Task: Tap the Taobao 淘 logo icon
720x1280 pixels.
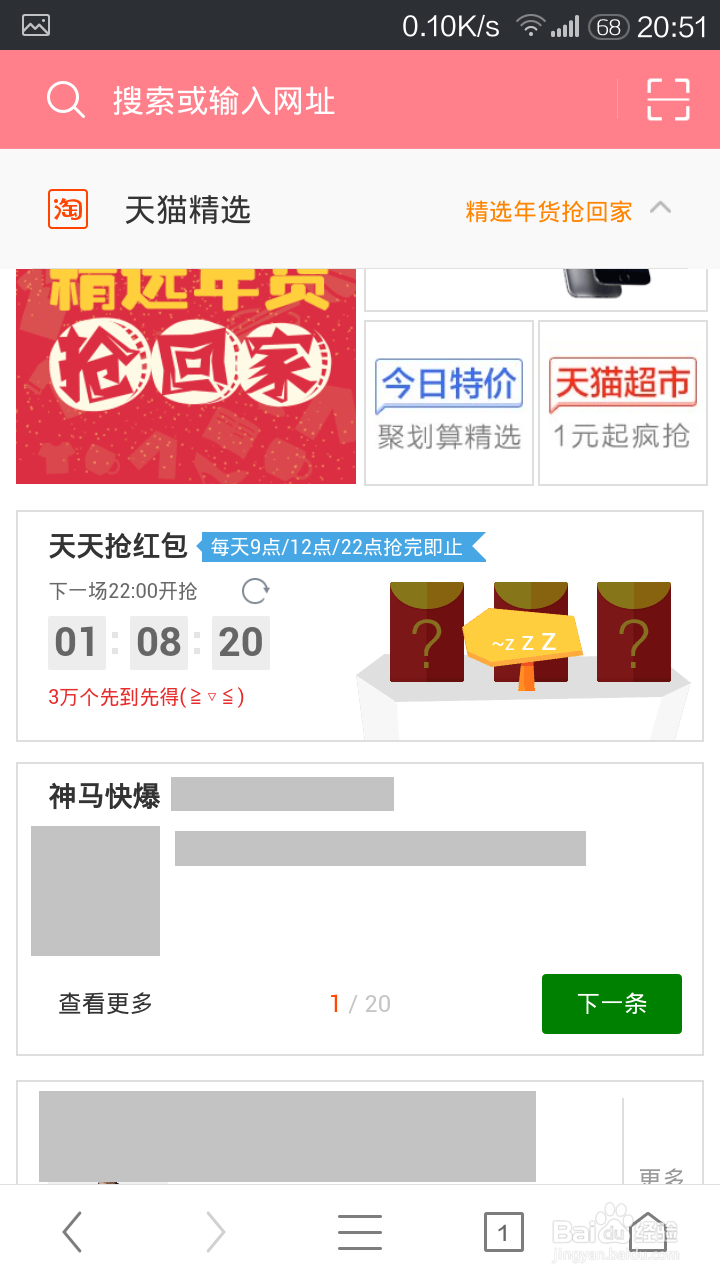Action: [66, 210]
